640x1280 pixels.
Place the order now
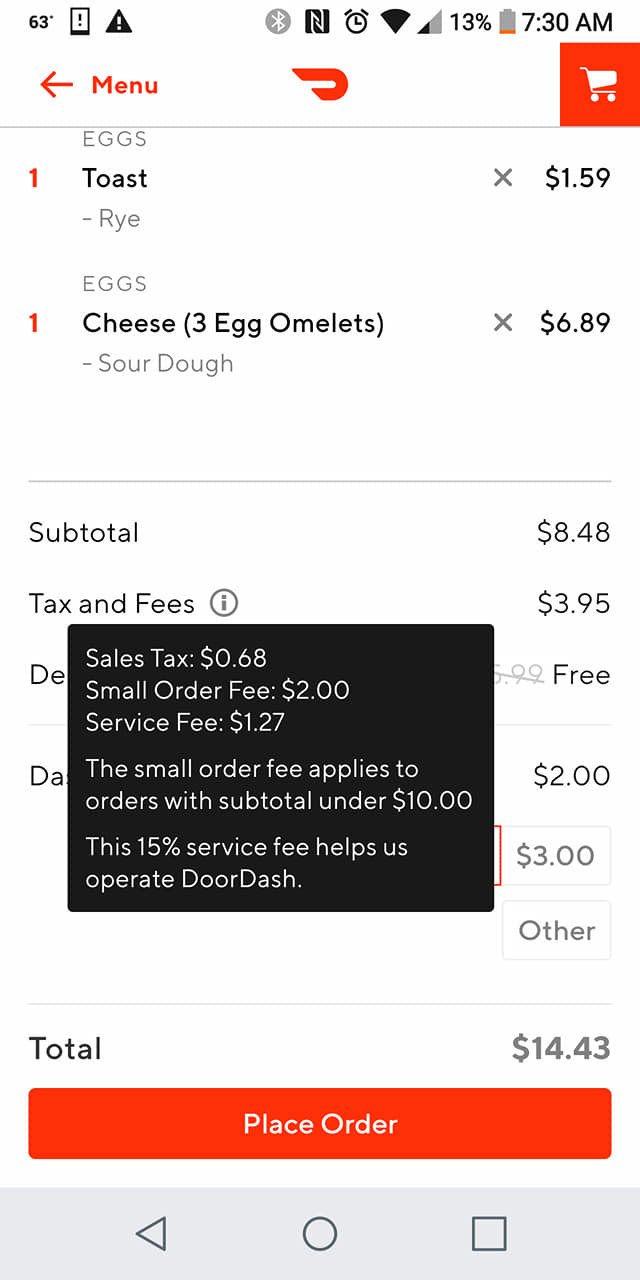tap(320, 1124)
